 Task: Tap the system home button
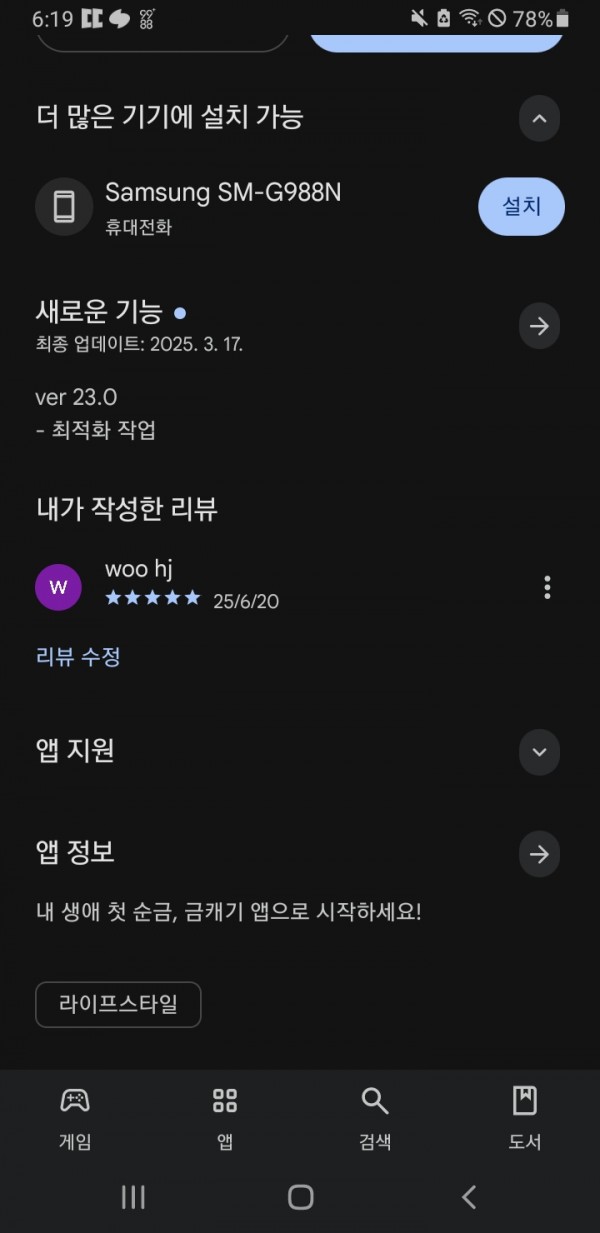pyautogui.click(x=300, y=1197)
